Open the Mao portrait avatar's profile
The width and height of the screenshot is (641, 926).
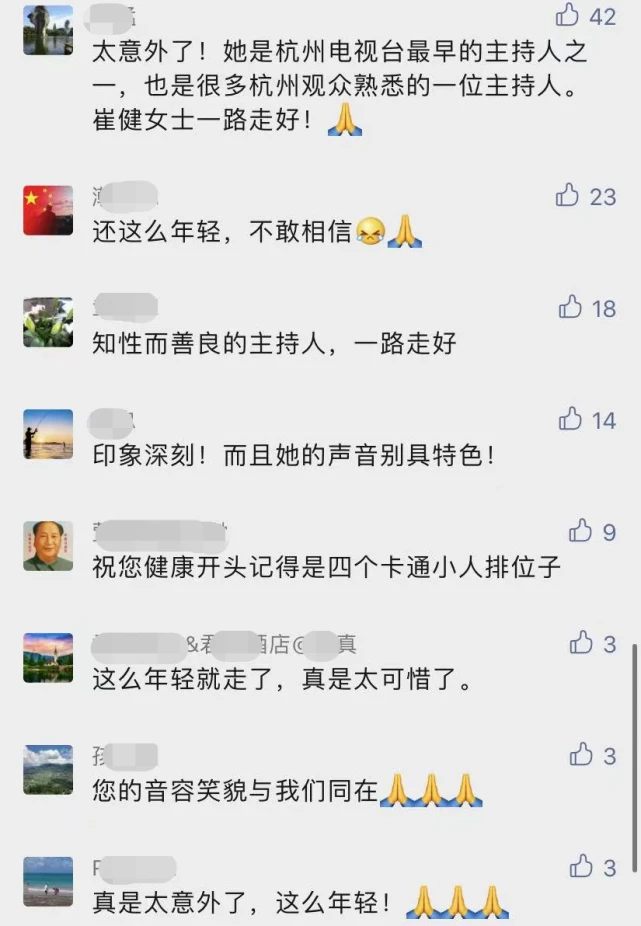click(x=48, y=546)
